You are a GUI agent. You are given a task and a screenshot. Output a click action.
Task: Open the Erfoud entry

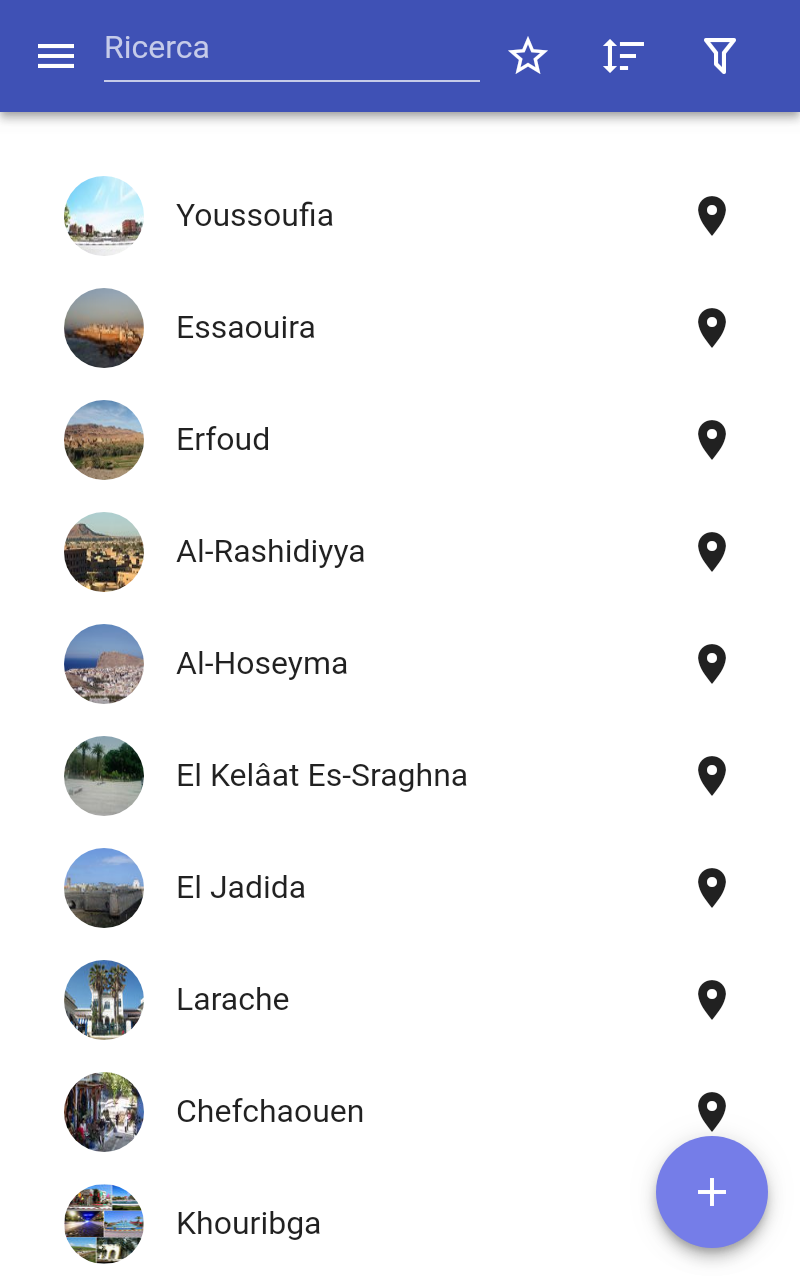(223, 440)
